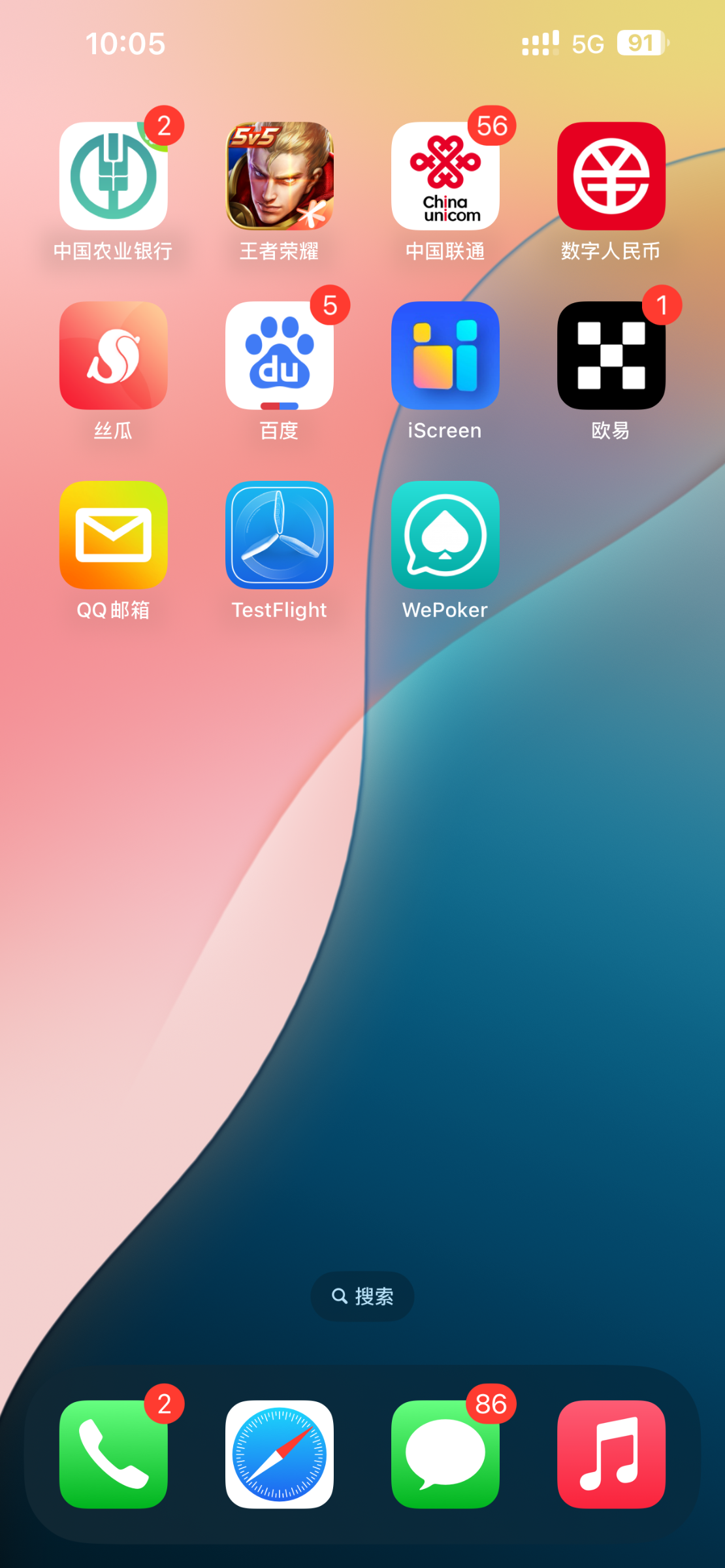Open Safari browser in the dock
Viewport: 725px width, 1568px height.
(x=280, y=1454)
